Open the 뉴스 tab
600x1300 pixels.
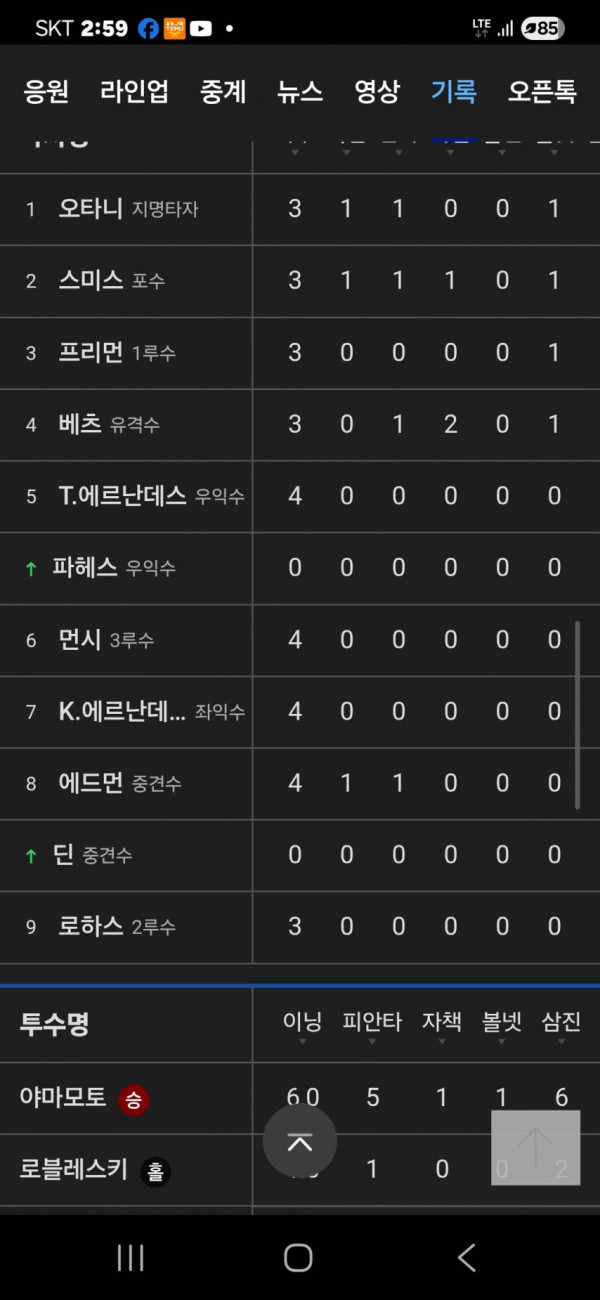coord(300,92)
